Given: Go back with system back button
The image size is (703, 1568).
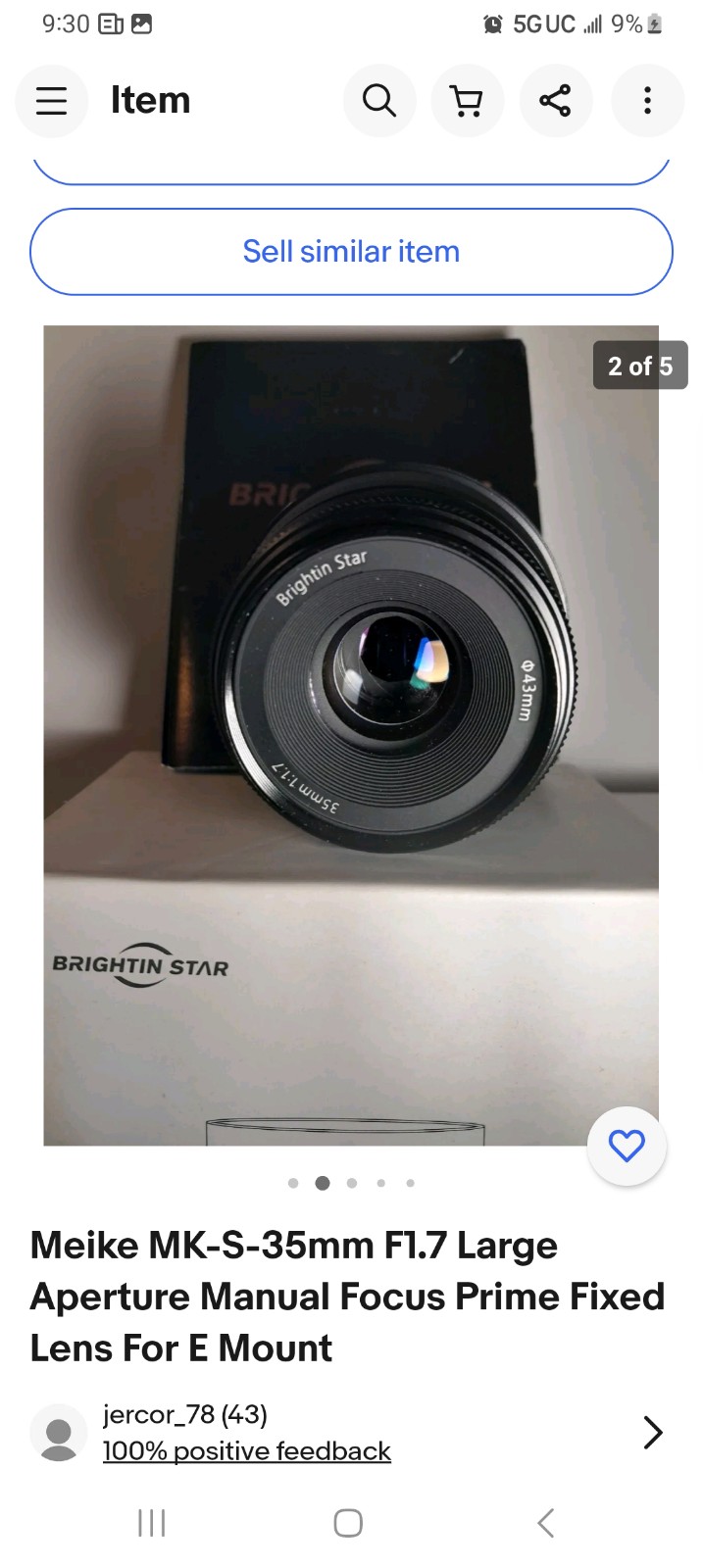Looking at the screenshot, I should pos(546,1523).
